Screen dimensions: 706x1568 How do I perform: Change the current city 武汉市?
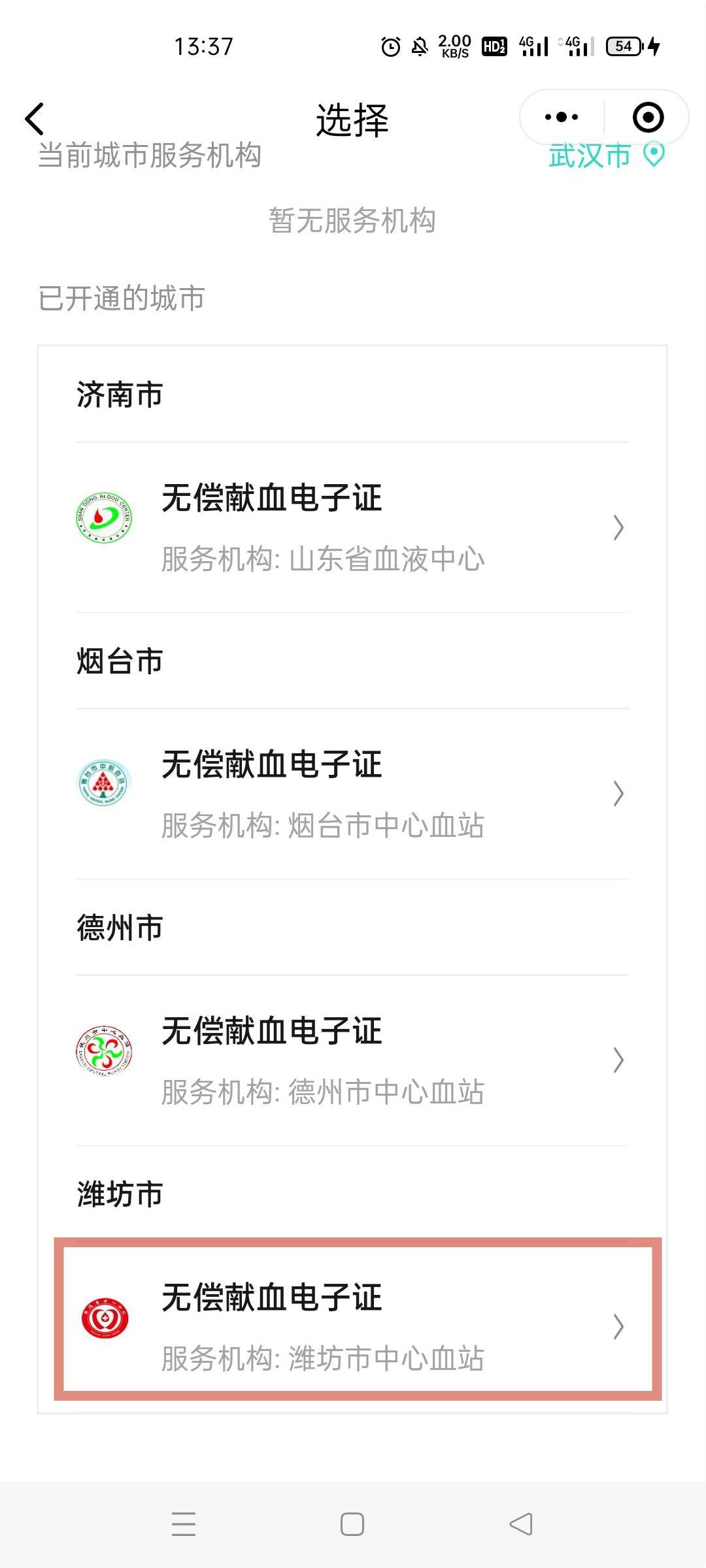coord(606,155)
